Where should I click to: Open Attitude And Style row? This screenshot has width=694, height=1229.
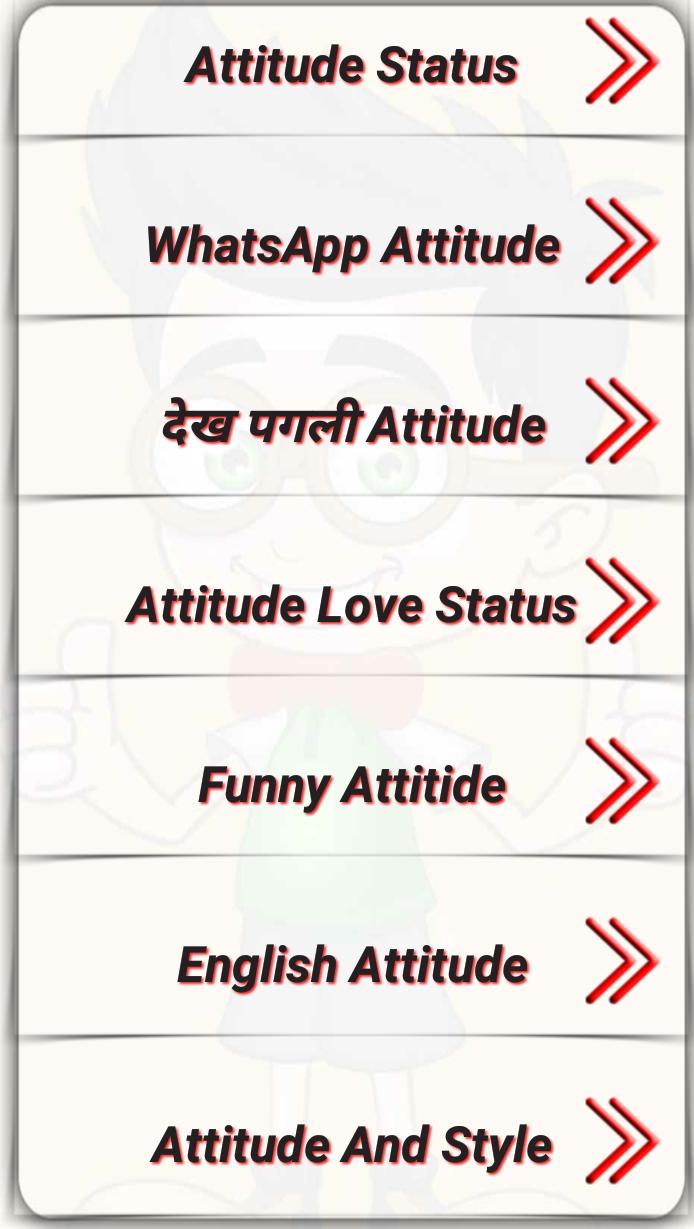[x=352, y=1145]
